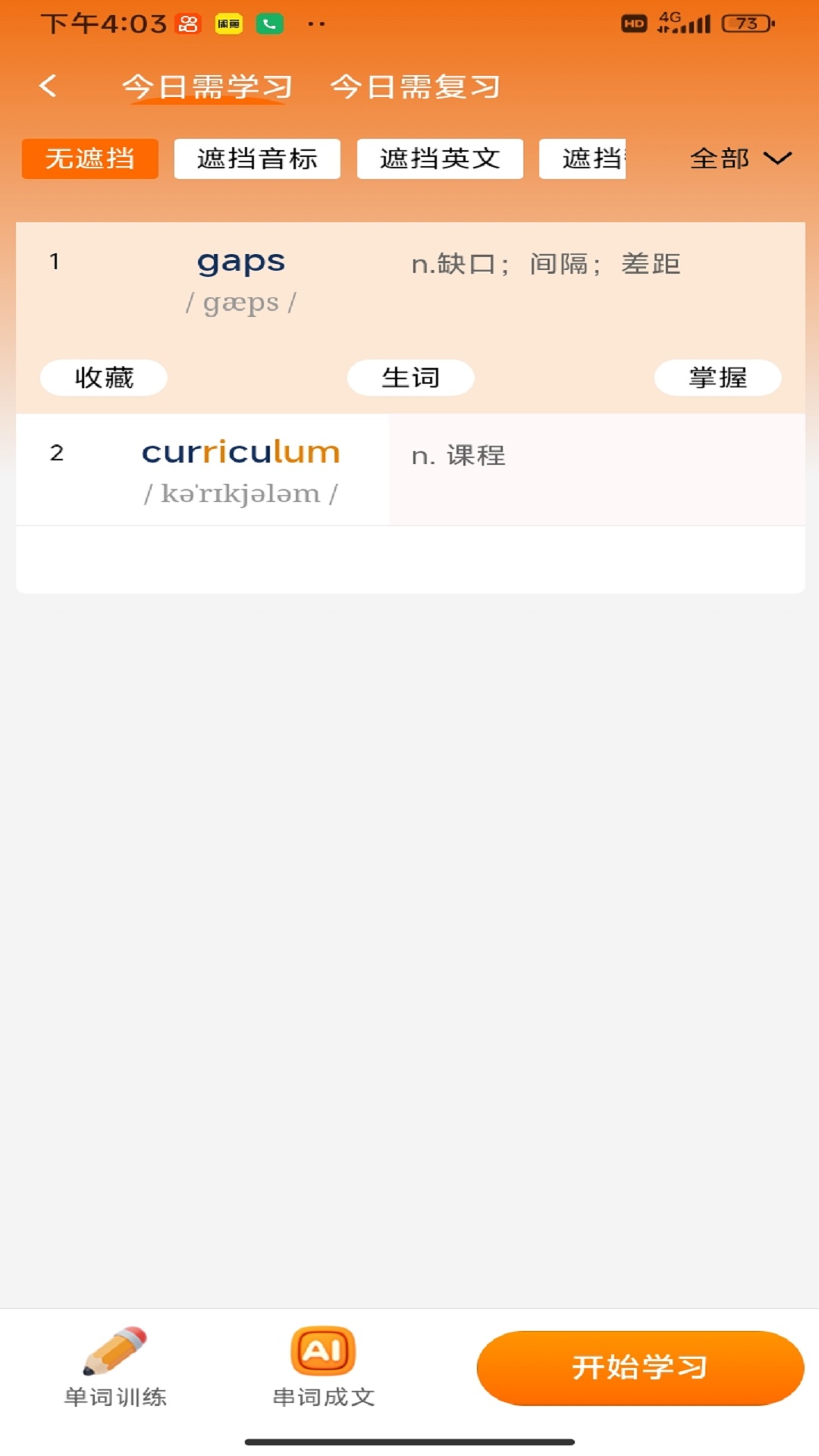Screen dimensions: 819x1456
Task: Switch to the 今日需复习 tab
Action: (414, 86)
